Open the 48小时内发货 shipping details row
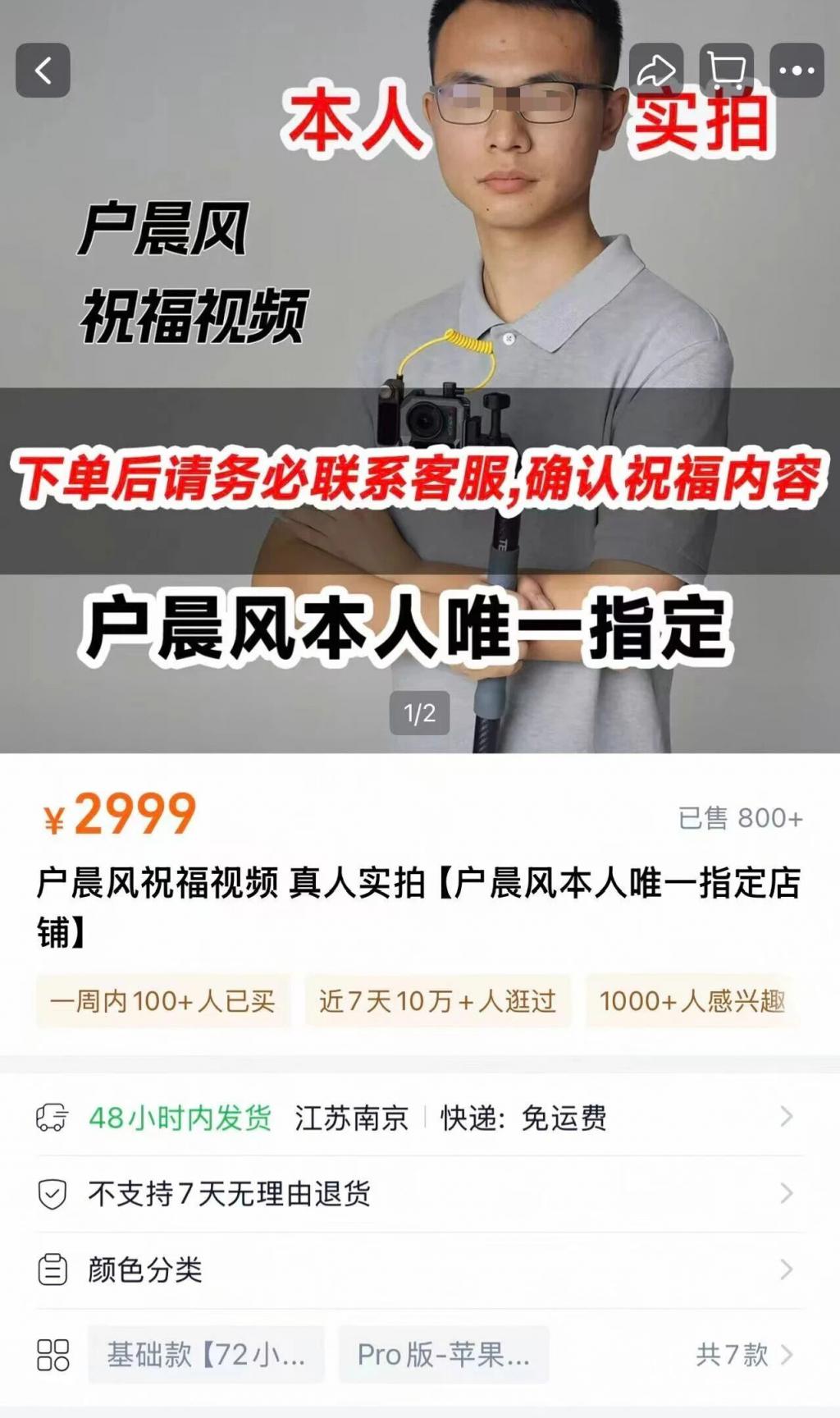 418,1118
